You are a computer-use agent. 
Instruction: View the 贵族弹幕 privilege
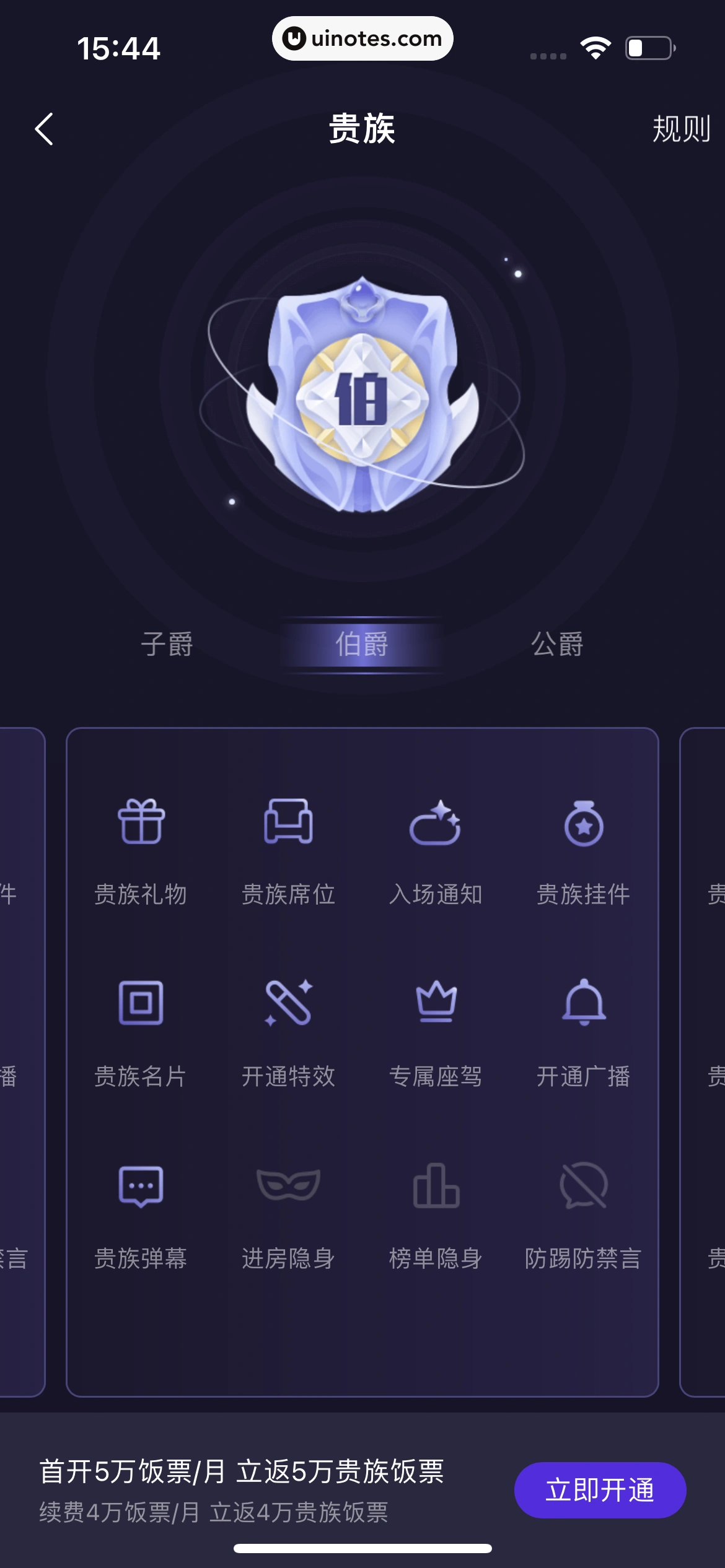(x=141, y=1214)
